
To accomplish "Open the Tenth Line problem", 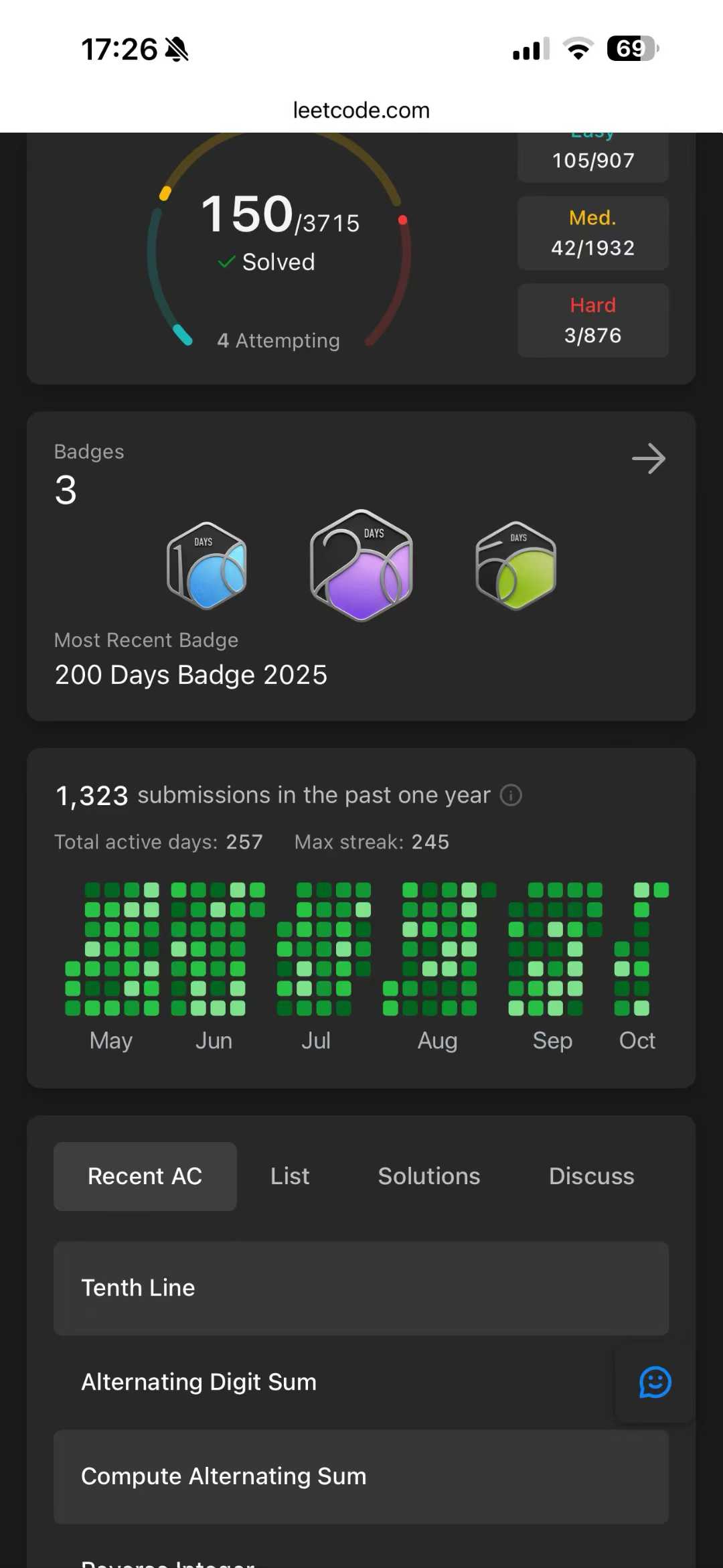I will pyautogui.click(x=361, y=1288).
